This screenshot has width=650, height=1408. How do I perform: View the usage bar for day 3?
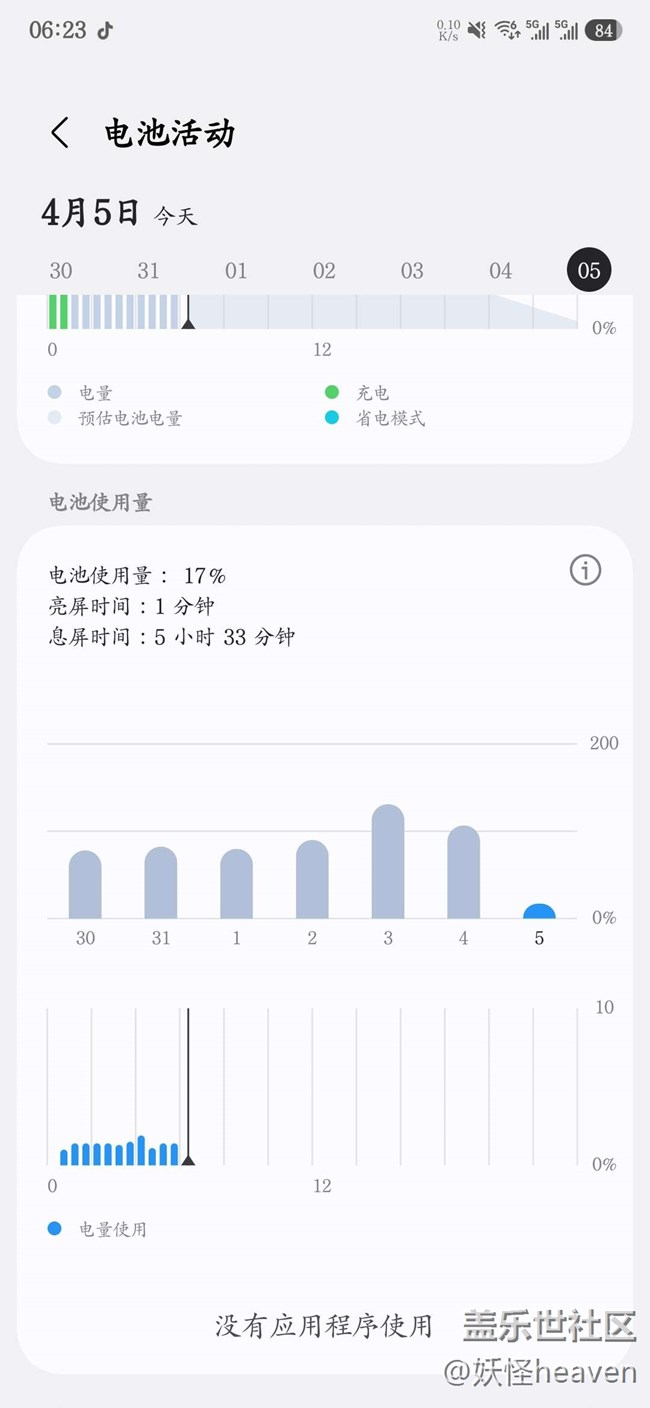pos(388,862)
